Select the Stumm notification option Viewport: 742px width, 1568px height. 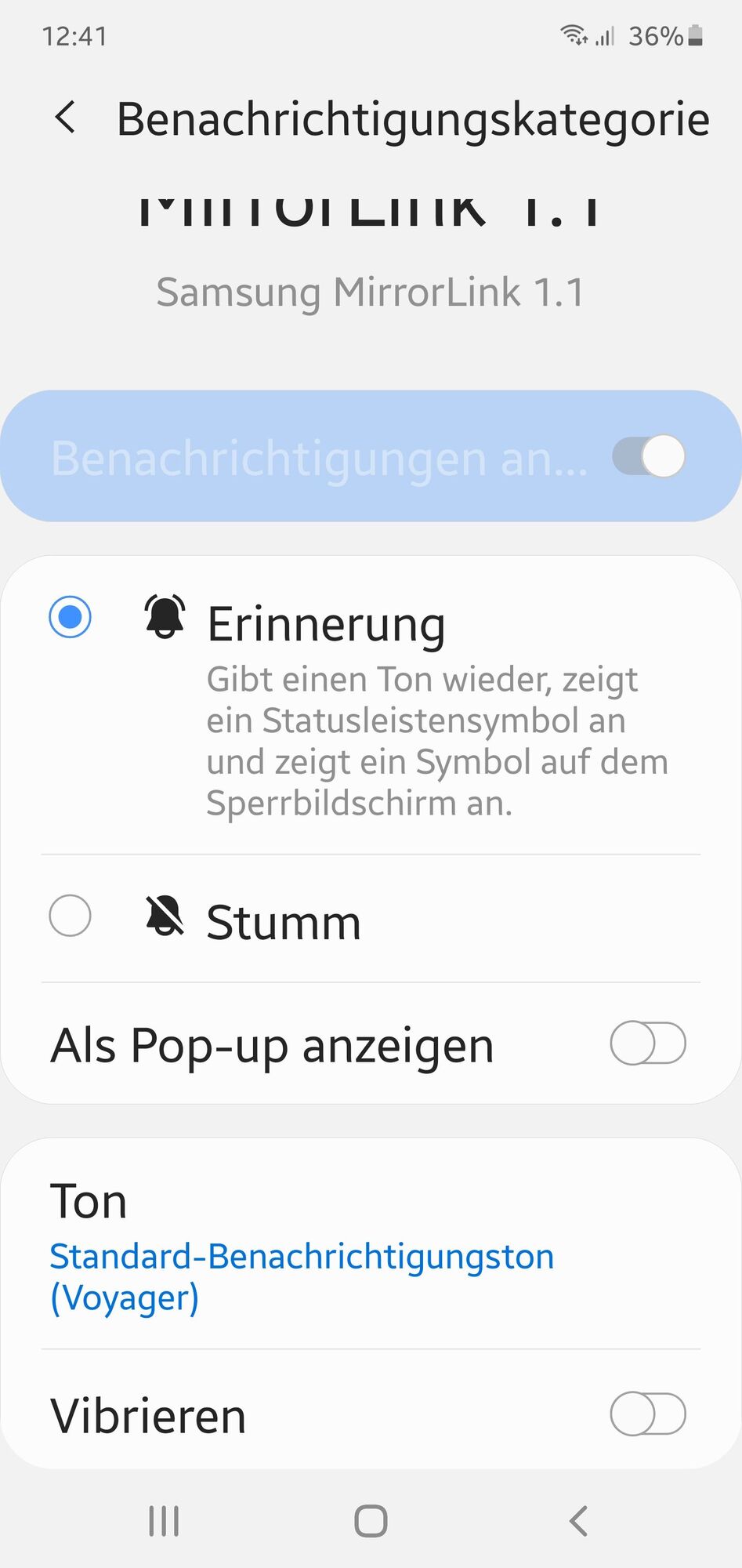pyautogui.click(x=71, y=916)
